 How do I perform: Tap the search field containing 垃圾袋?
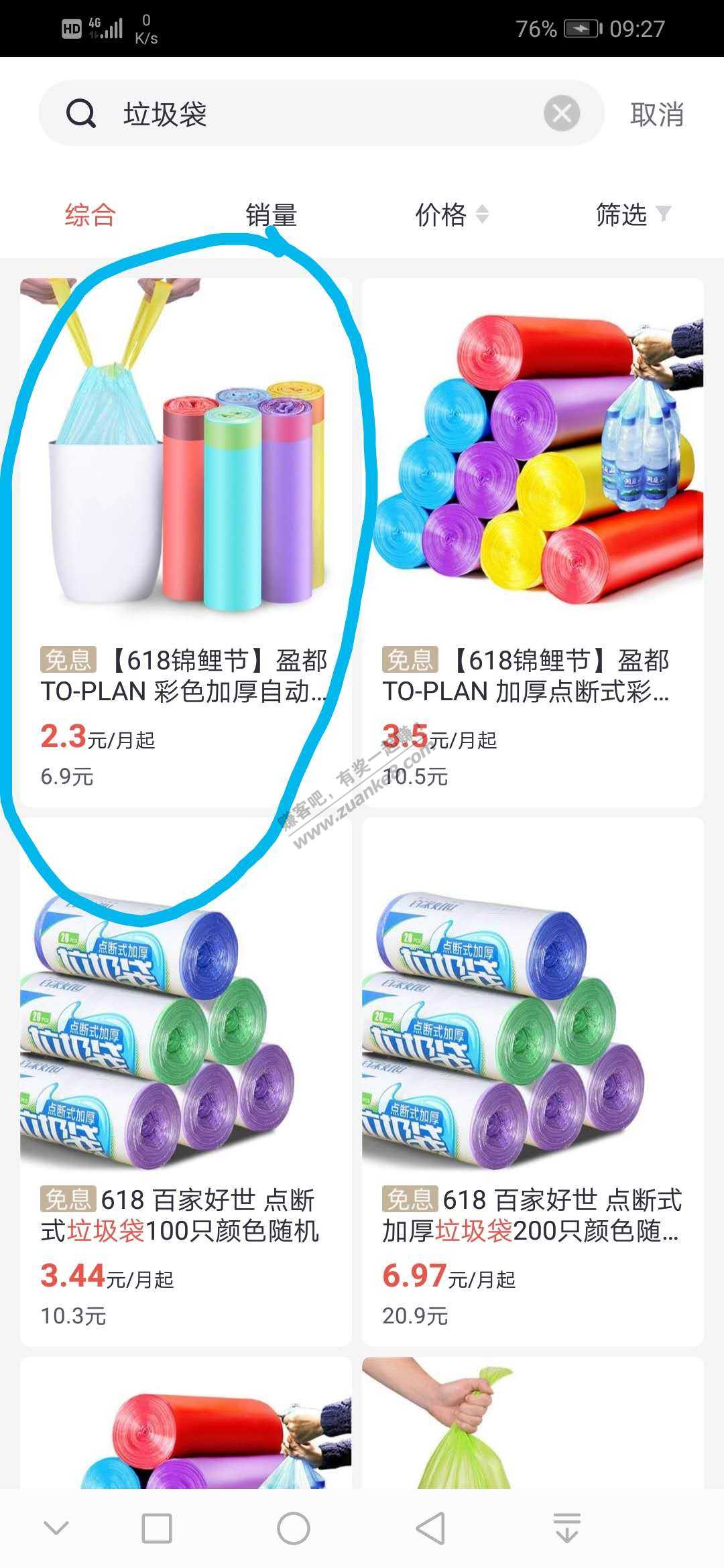coord(322,114)
